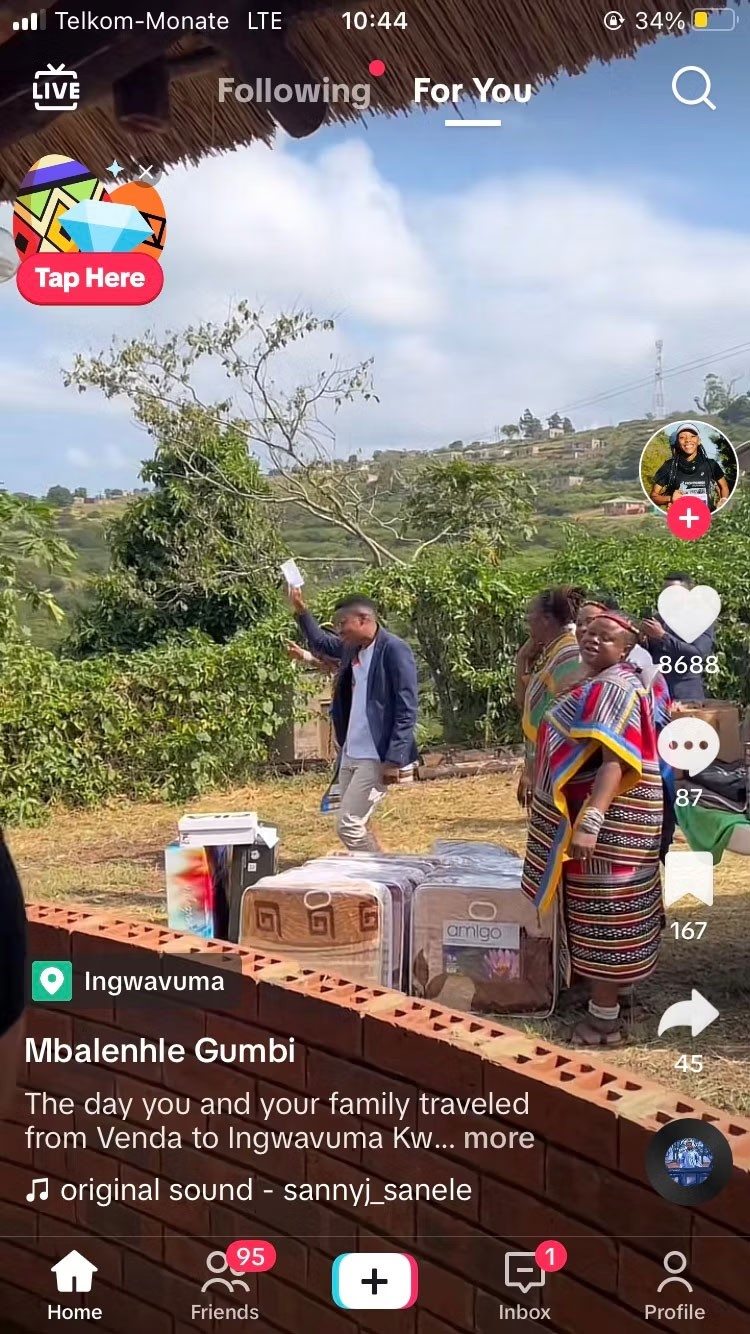Dismiss the diamond egg promo

tap(147, 172)
